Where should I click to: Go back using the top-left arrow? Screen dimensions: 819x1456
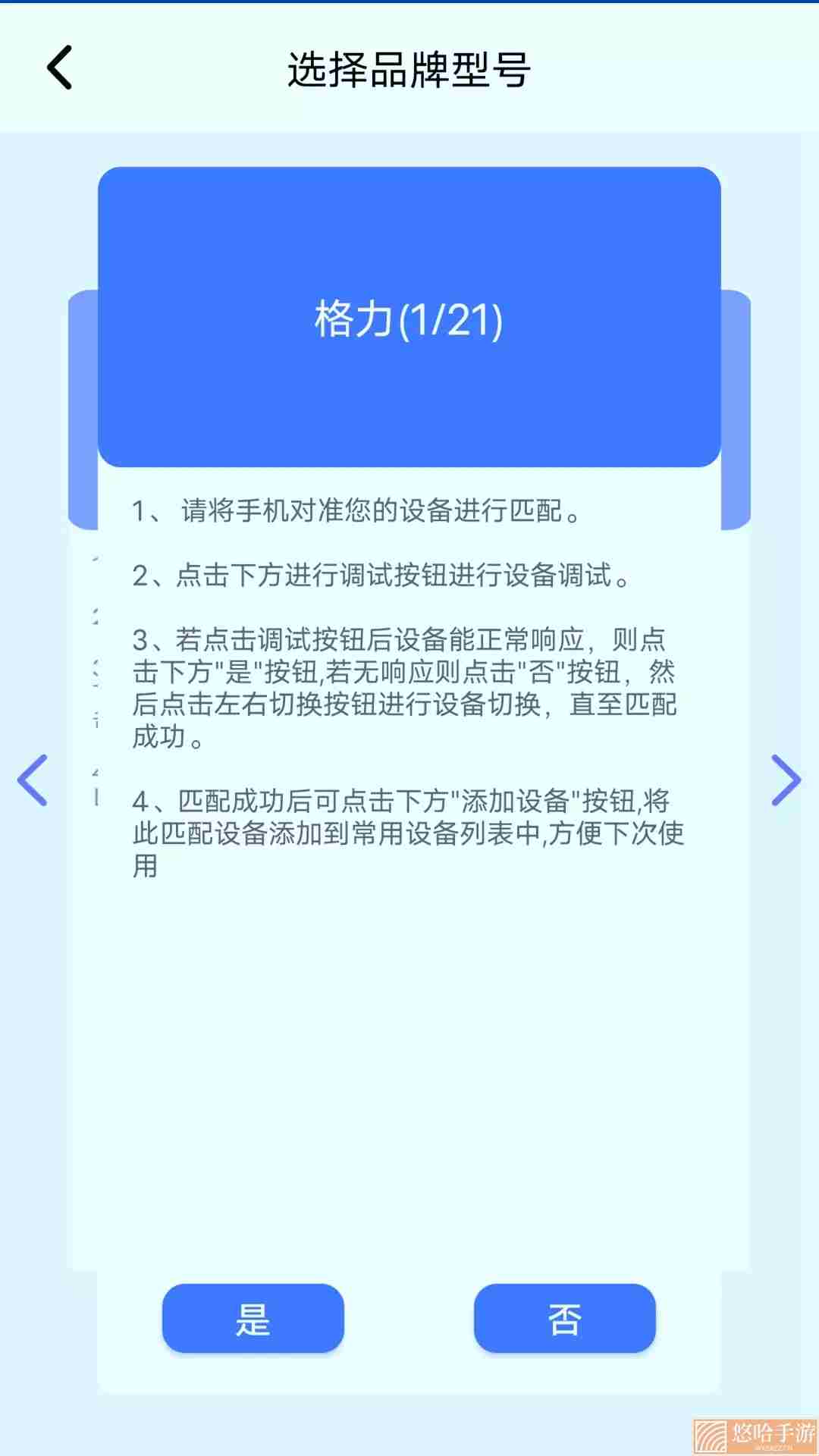pos(59,67)
